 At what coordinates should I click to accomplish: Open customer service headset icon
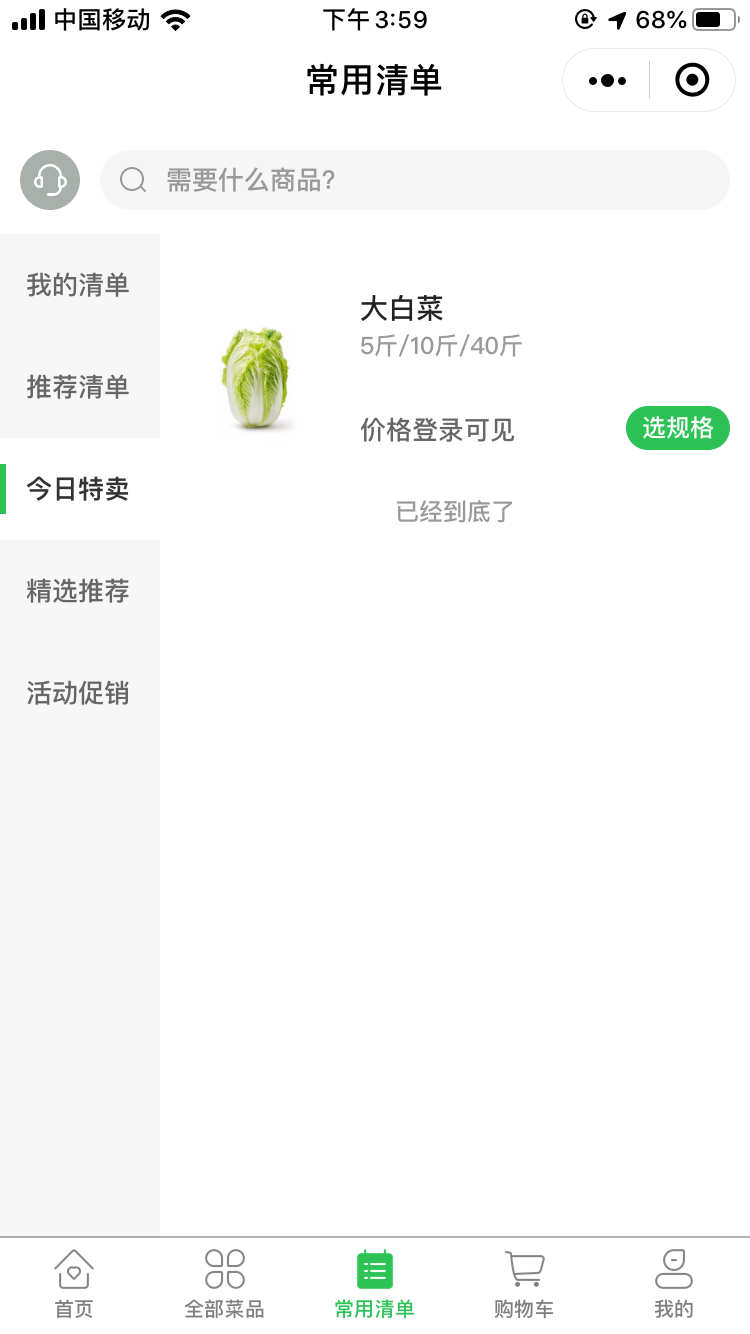coord(50,180)
